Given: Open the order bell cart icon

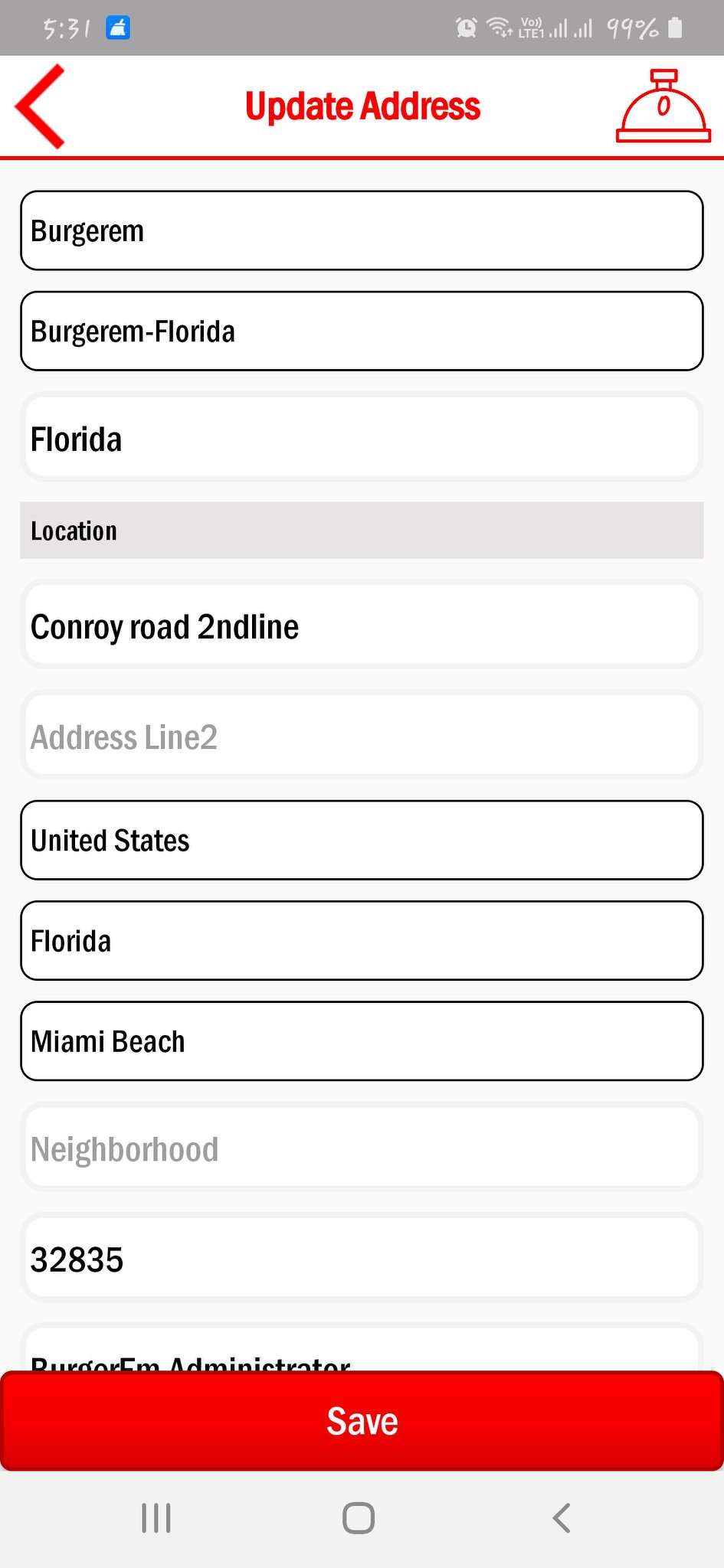Looking at the screenshot, I should pyautogui.click(x=663, y=106).
